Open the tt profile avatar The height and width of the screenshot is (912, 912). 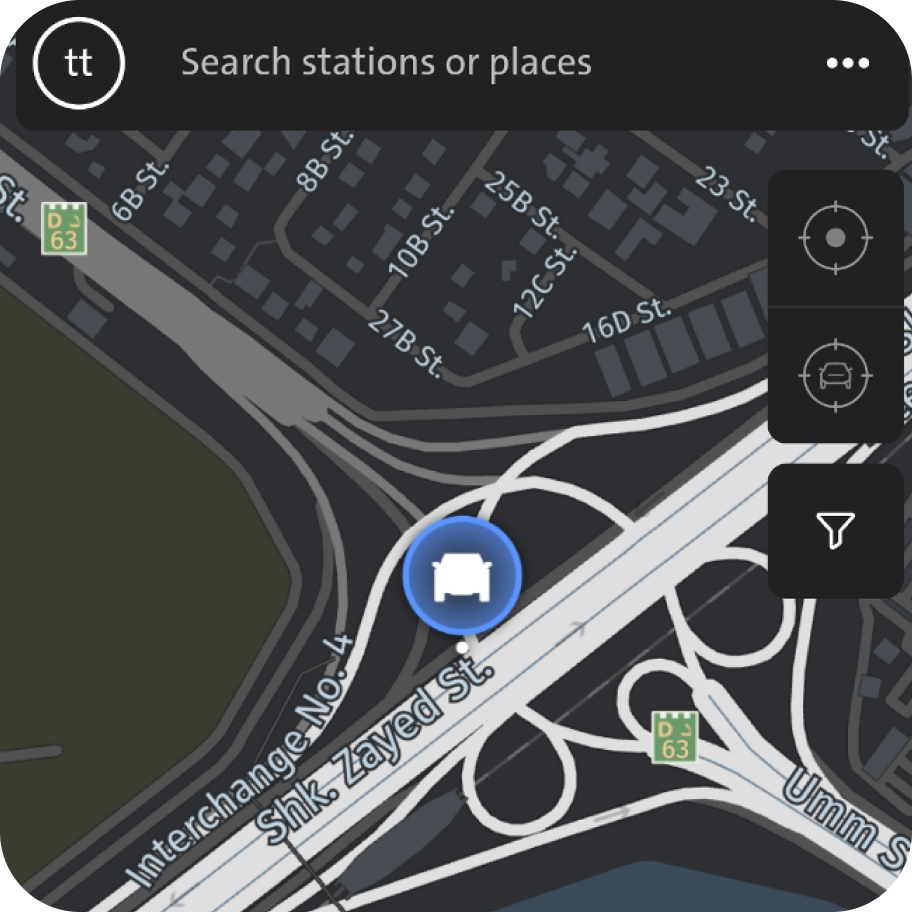pos(79,63)
